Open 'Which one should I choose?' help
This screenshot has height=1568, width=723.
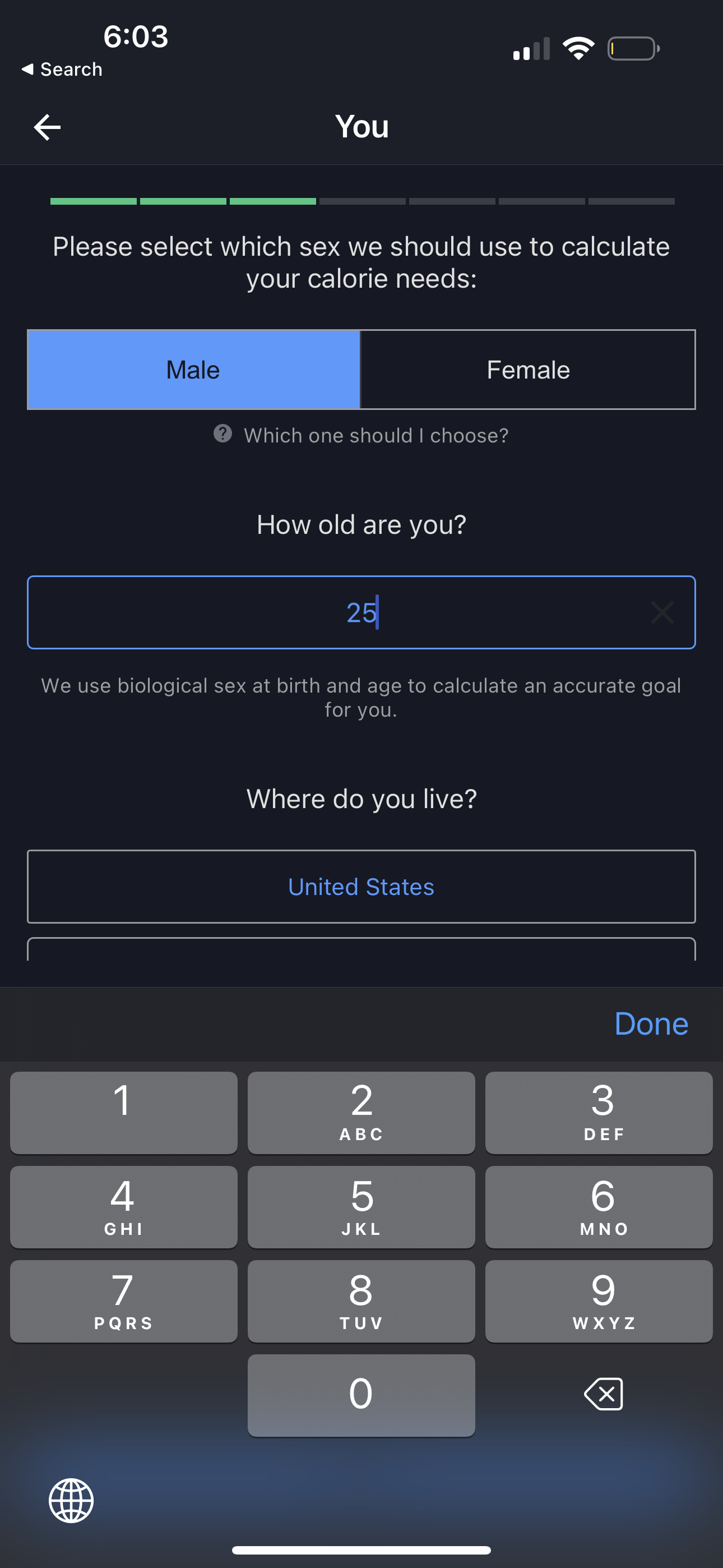coord(361,435)
